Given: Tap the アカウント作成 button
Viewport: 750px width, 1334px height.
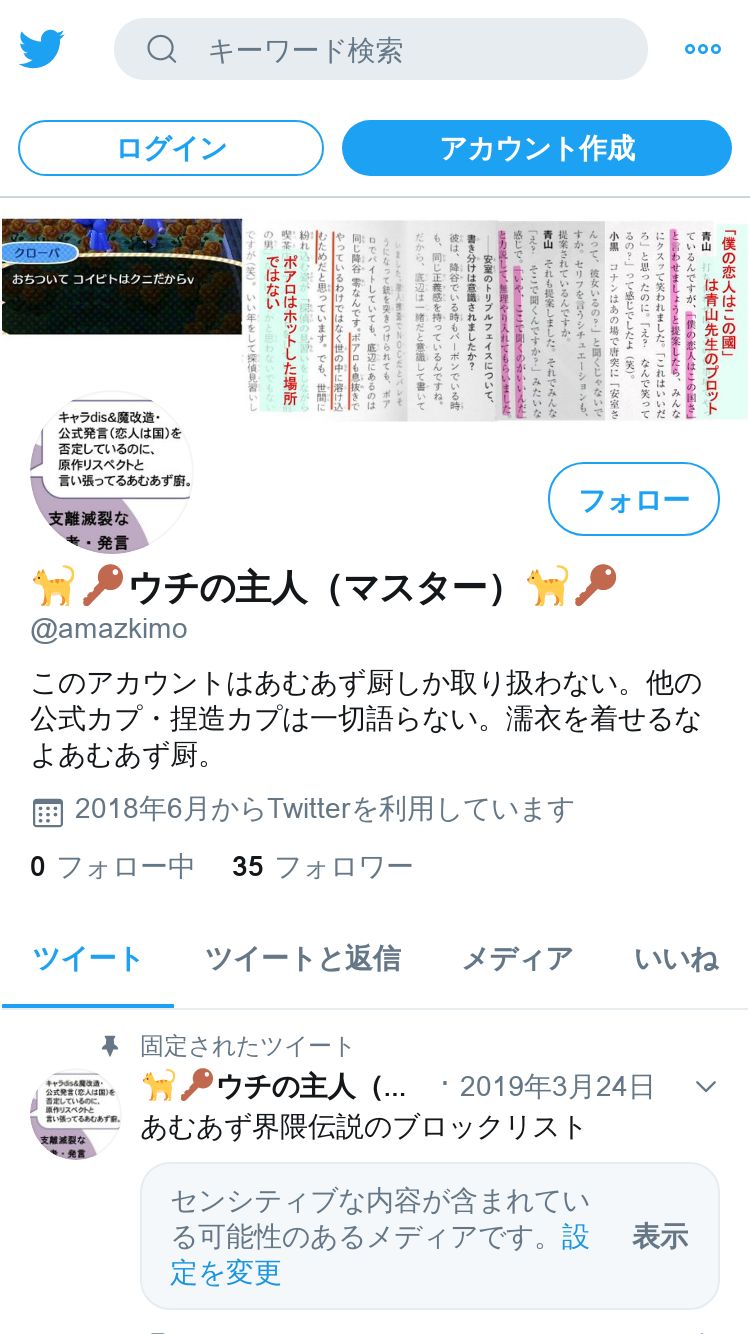Looking at the screenshot, I should click(x=537, y=148).
